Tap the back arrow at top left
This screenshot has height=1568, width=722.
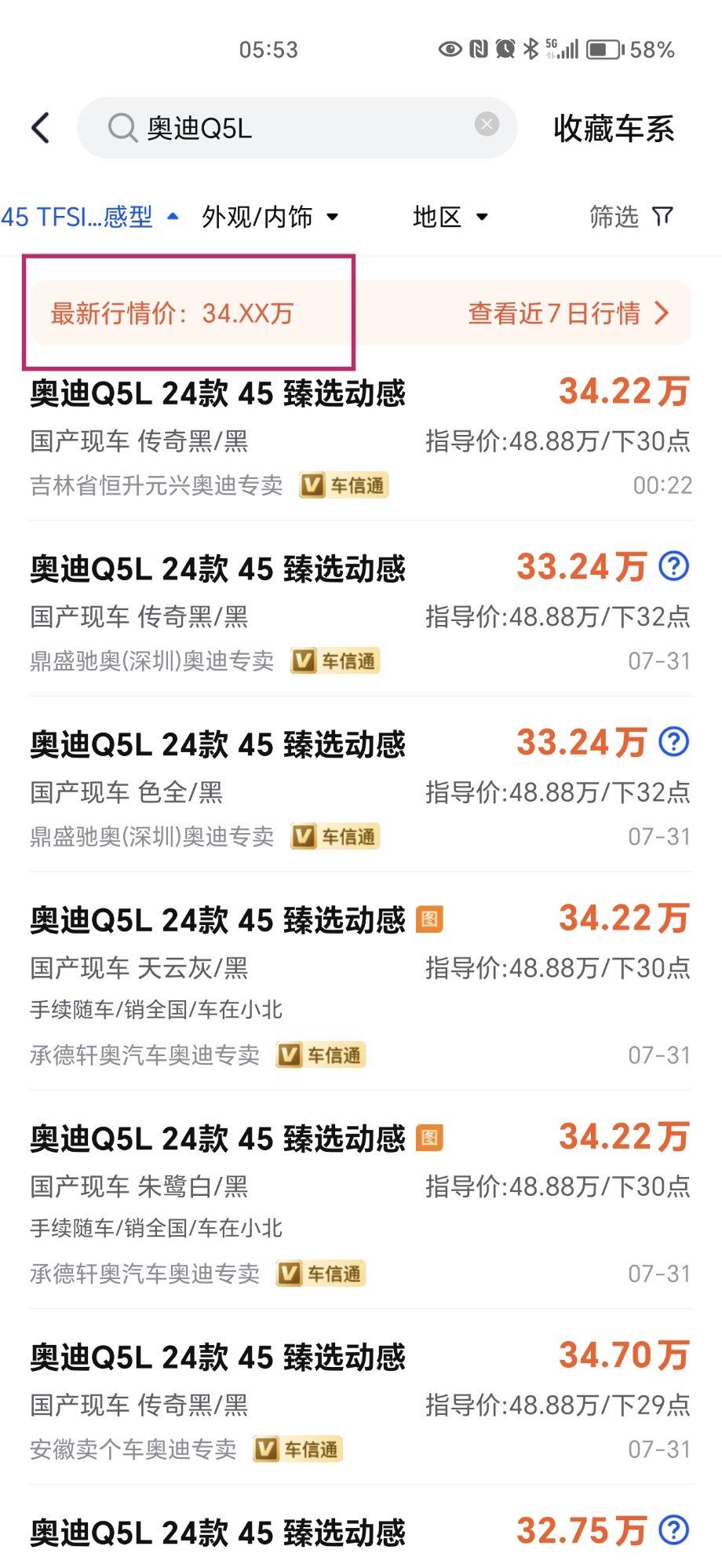click(41, 127)
